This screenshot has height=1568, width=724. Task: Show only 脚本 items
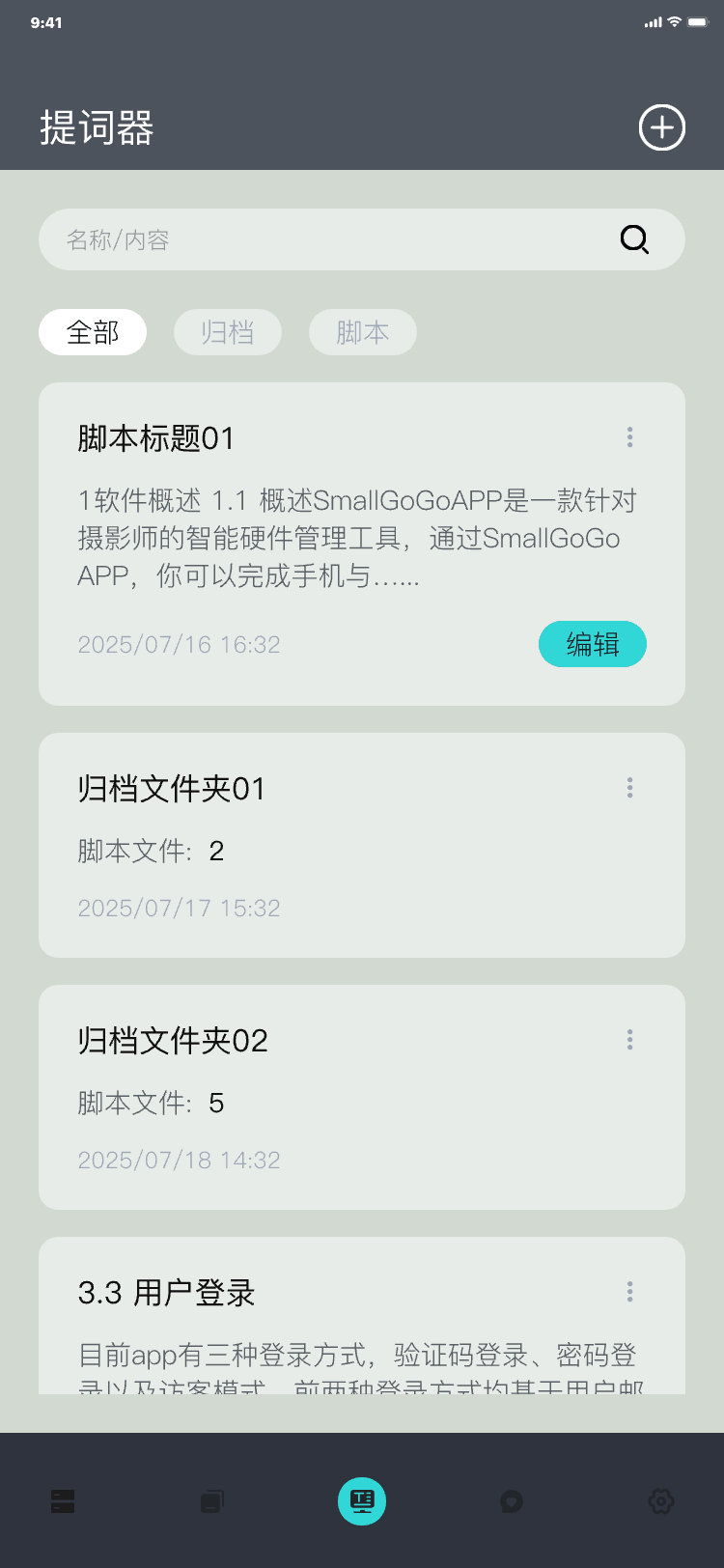pyautogui.click(x=363, y=332)
